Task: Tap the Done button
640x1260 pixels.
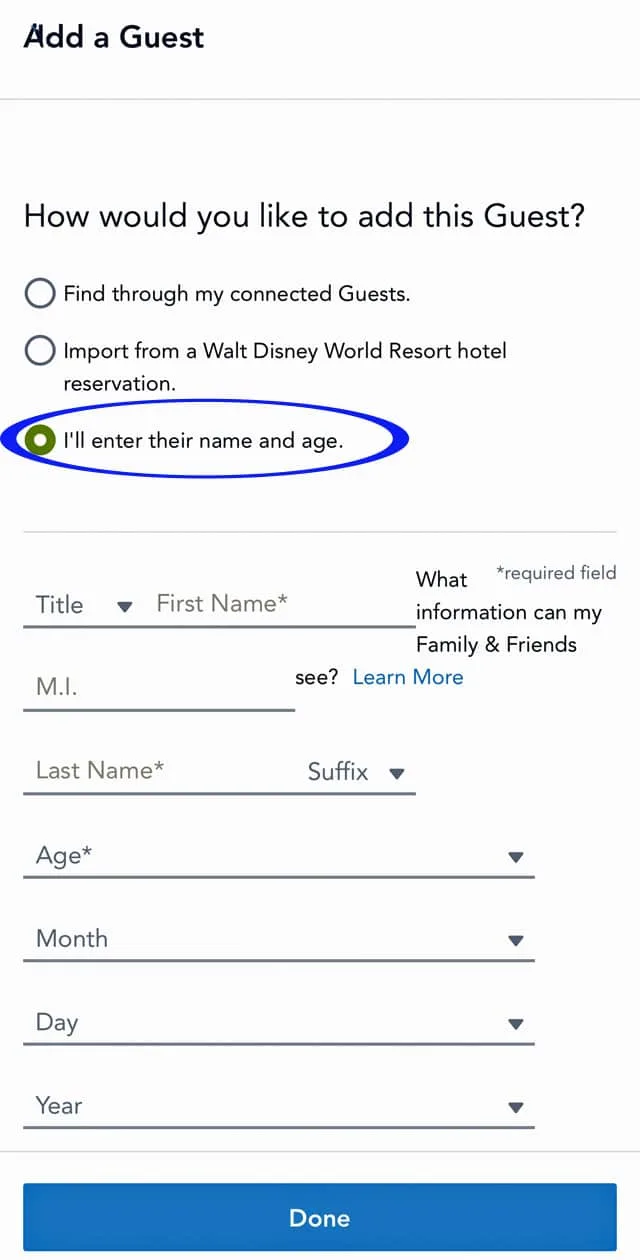Action: click(x=320, y=1217)
